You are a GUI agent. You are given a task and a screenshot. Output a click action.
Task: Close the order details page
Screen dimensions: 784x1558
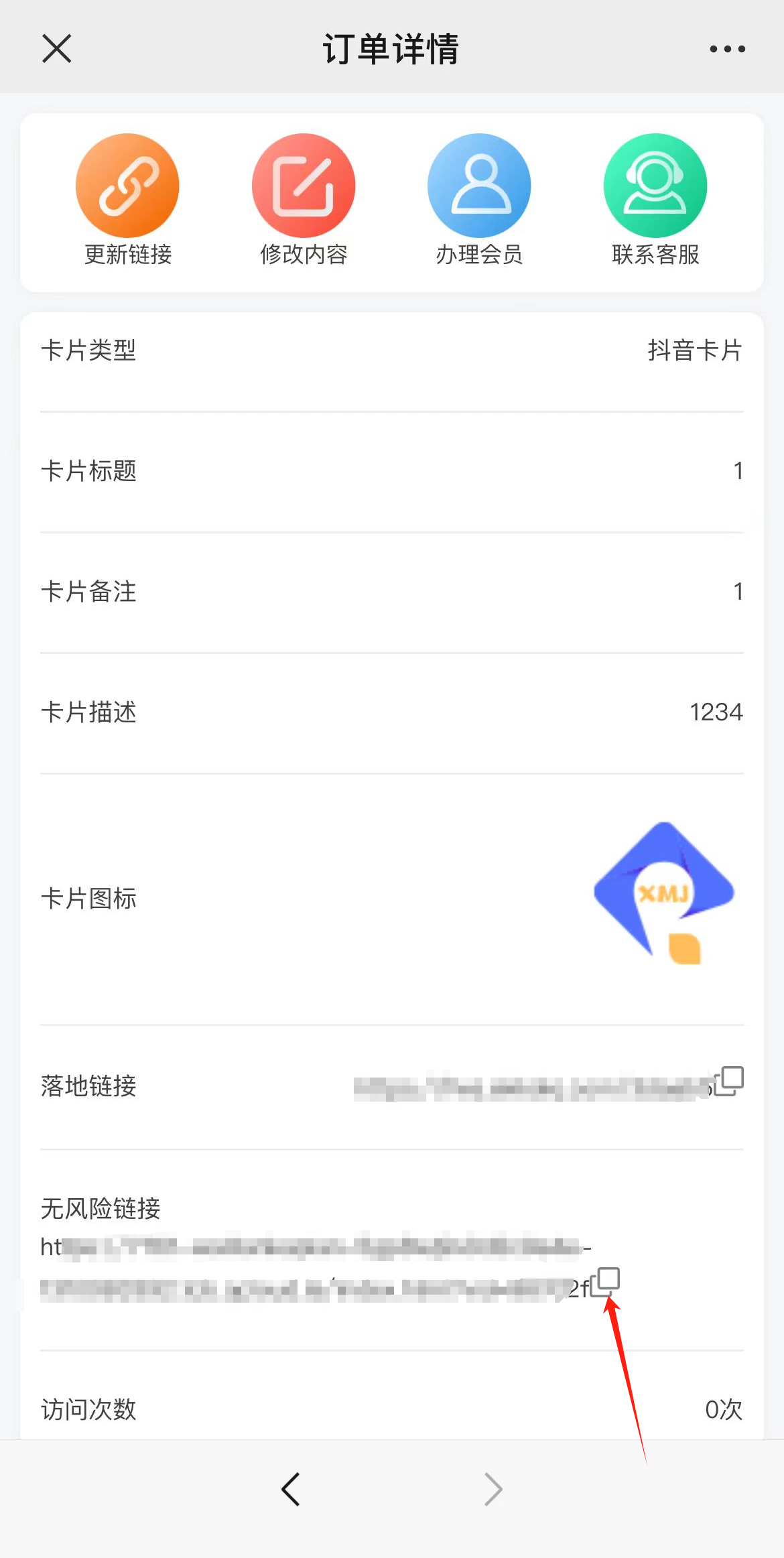click(x=57, y=49)
